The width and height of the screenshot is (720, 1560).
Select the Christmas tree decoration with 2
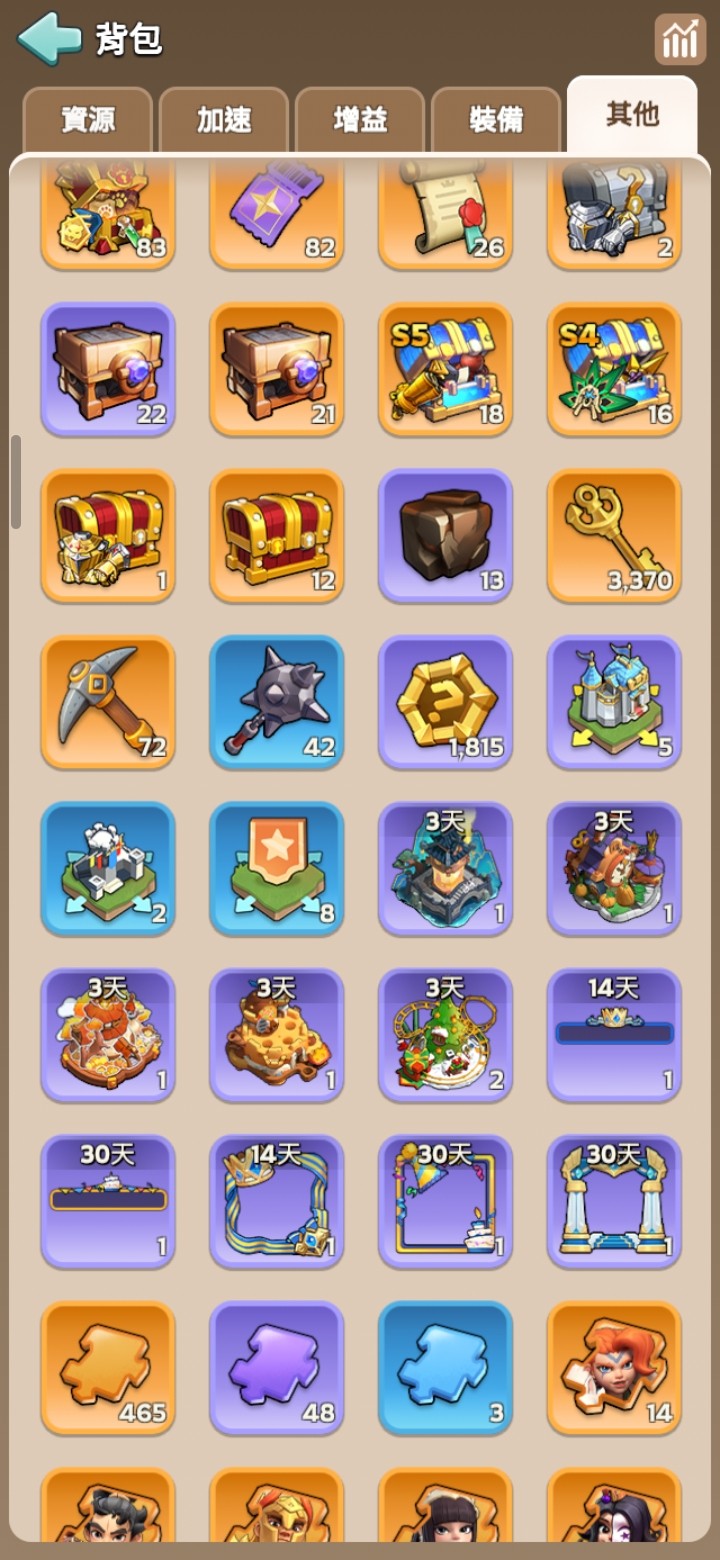(x=446, y=1034)
